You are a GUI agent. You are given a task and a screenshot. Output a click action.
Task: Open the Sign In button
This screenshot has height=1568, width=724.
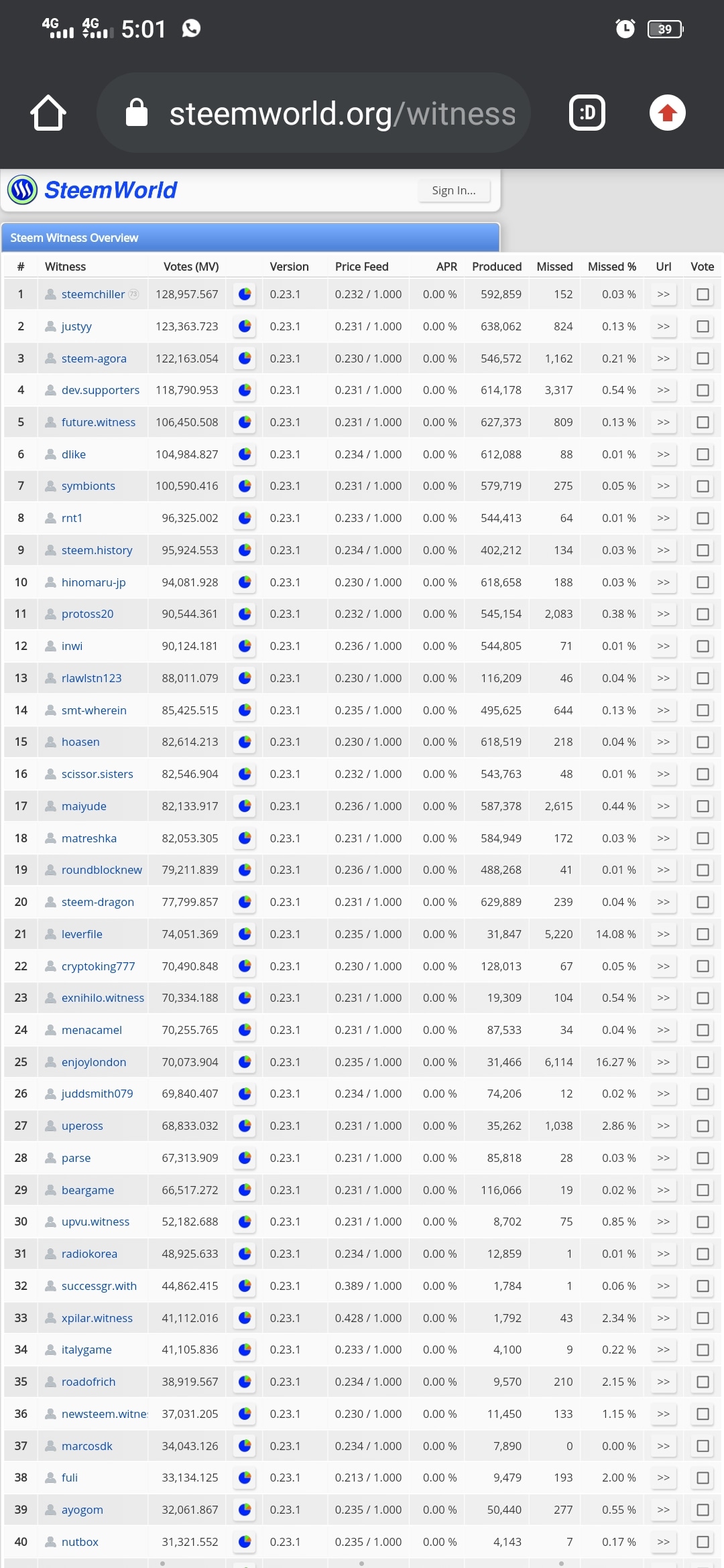[x=454, y=191]
